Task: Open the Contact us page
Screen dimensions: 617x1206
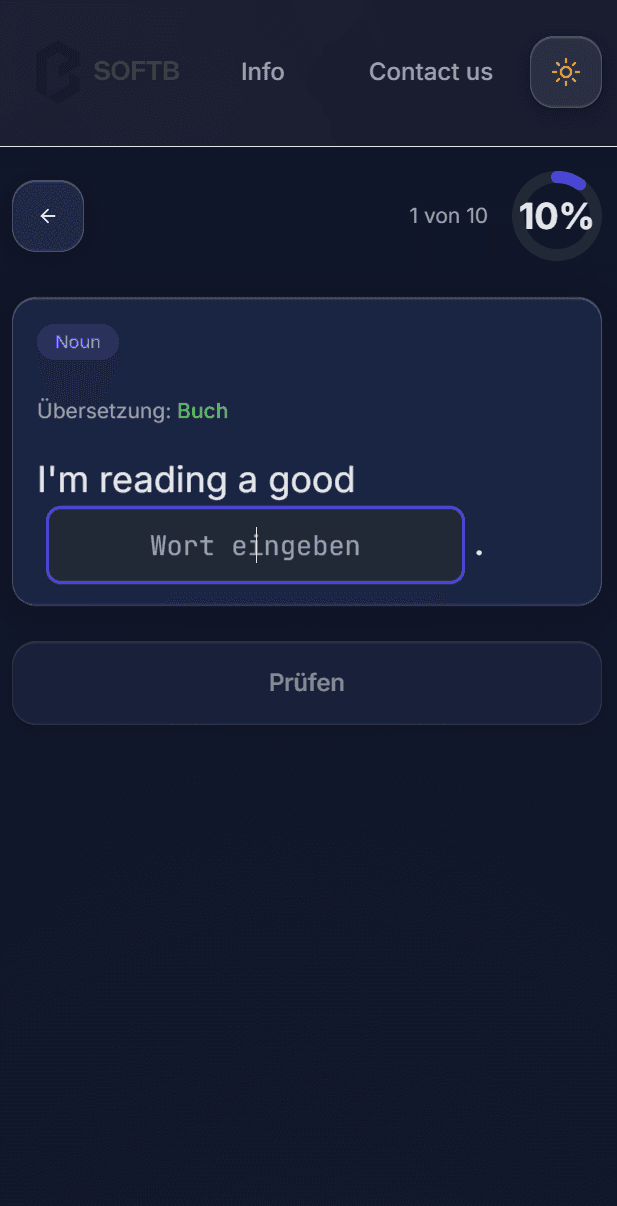Action: click(431, 72)
